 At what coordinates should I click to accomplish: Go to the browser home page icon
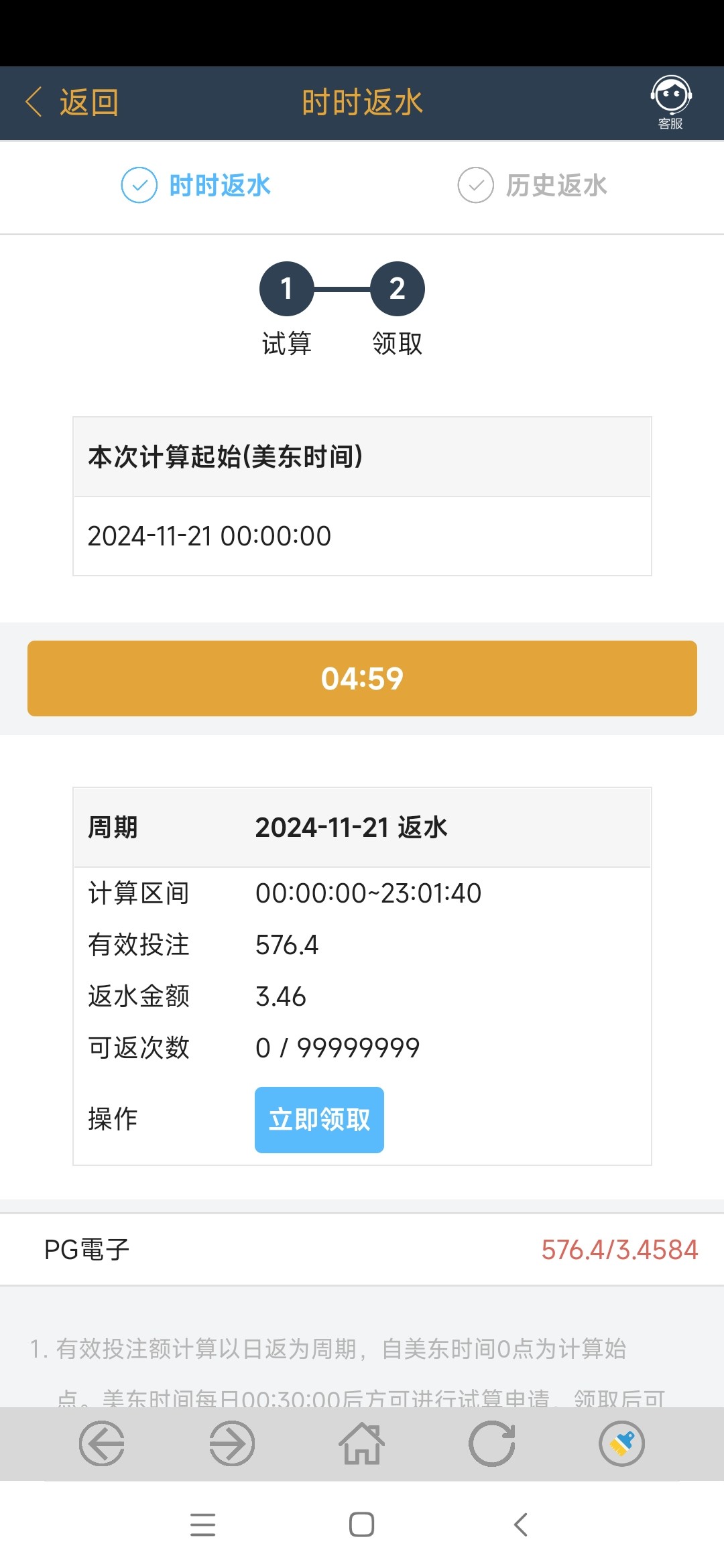pyautogui.click(x=362, y=1443)
